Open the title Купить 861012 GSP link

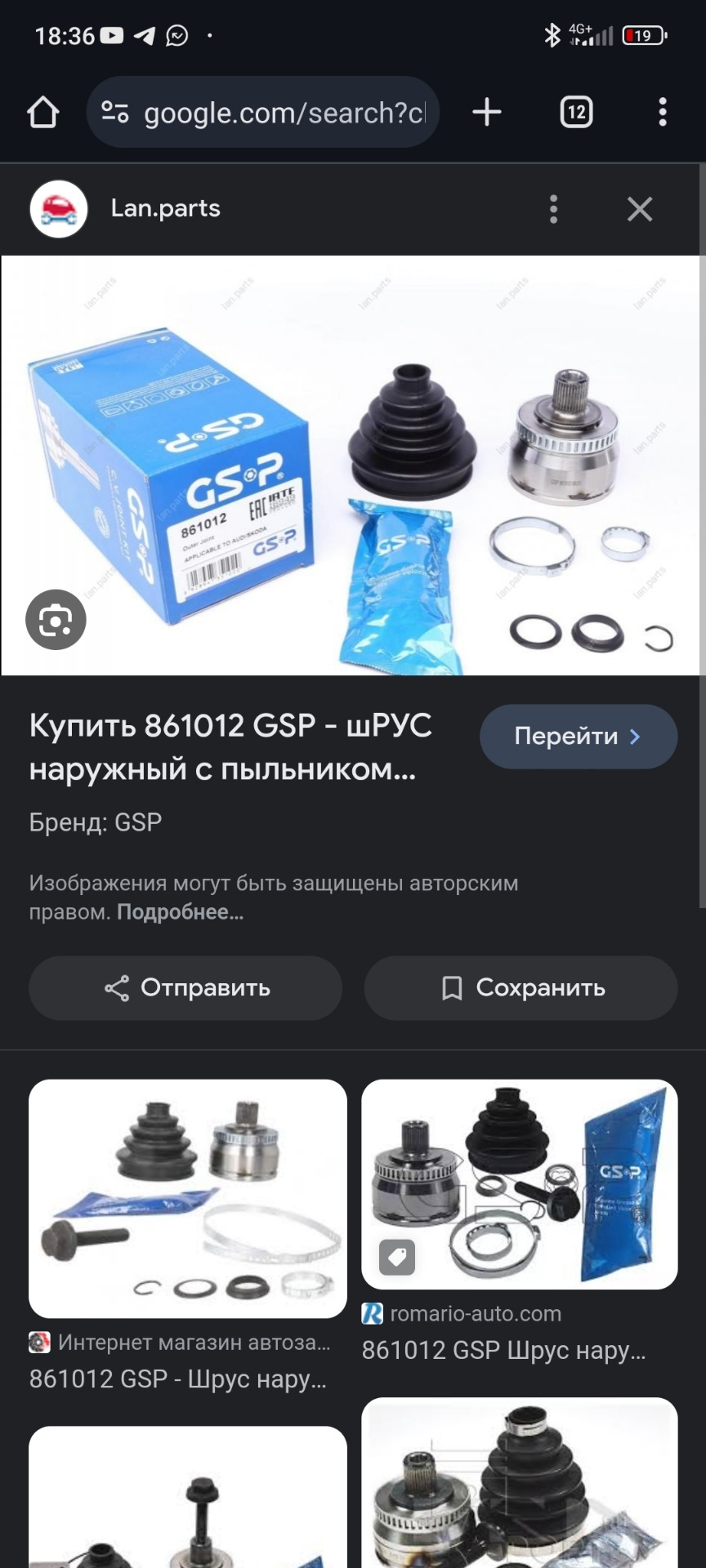pos(231,747)
